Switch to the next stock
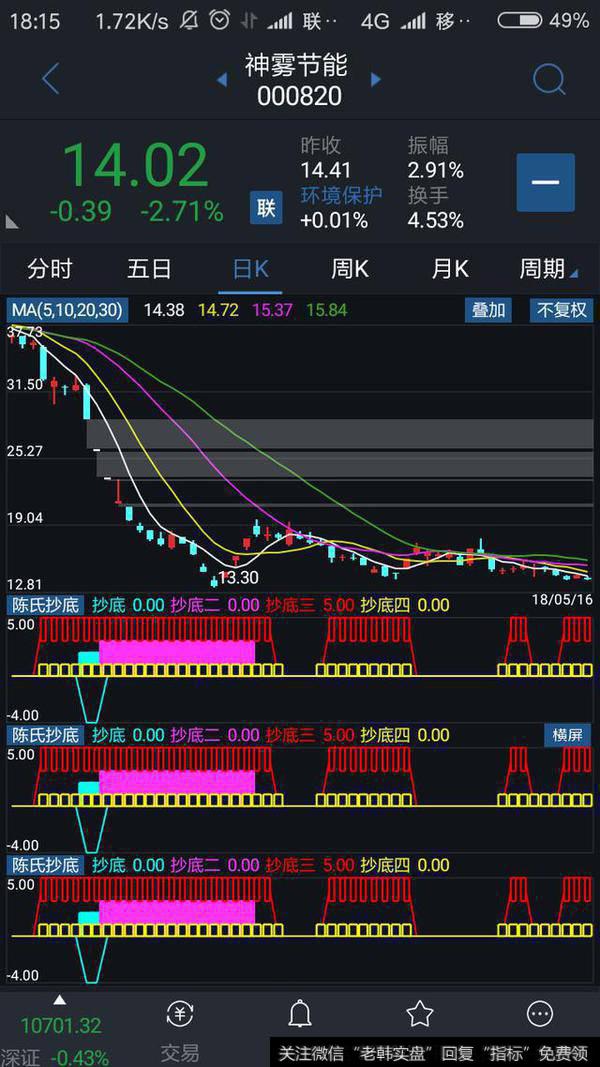 pyautogui.click(x=376, y=79)
